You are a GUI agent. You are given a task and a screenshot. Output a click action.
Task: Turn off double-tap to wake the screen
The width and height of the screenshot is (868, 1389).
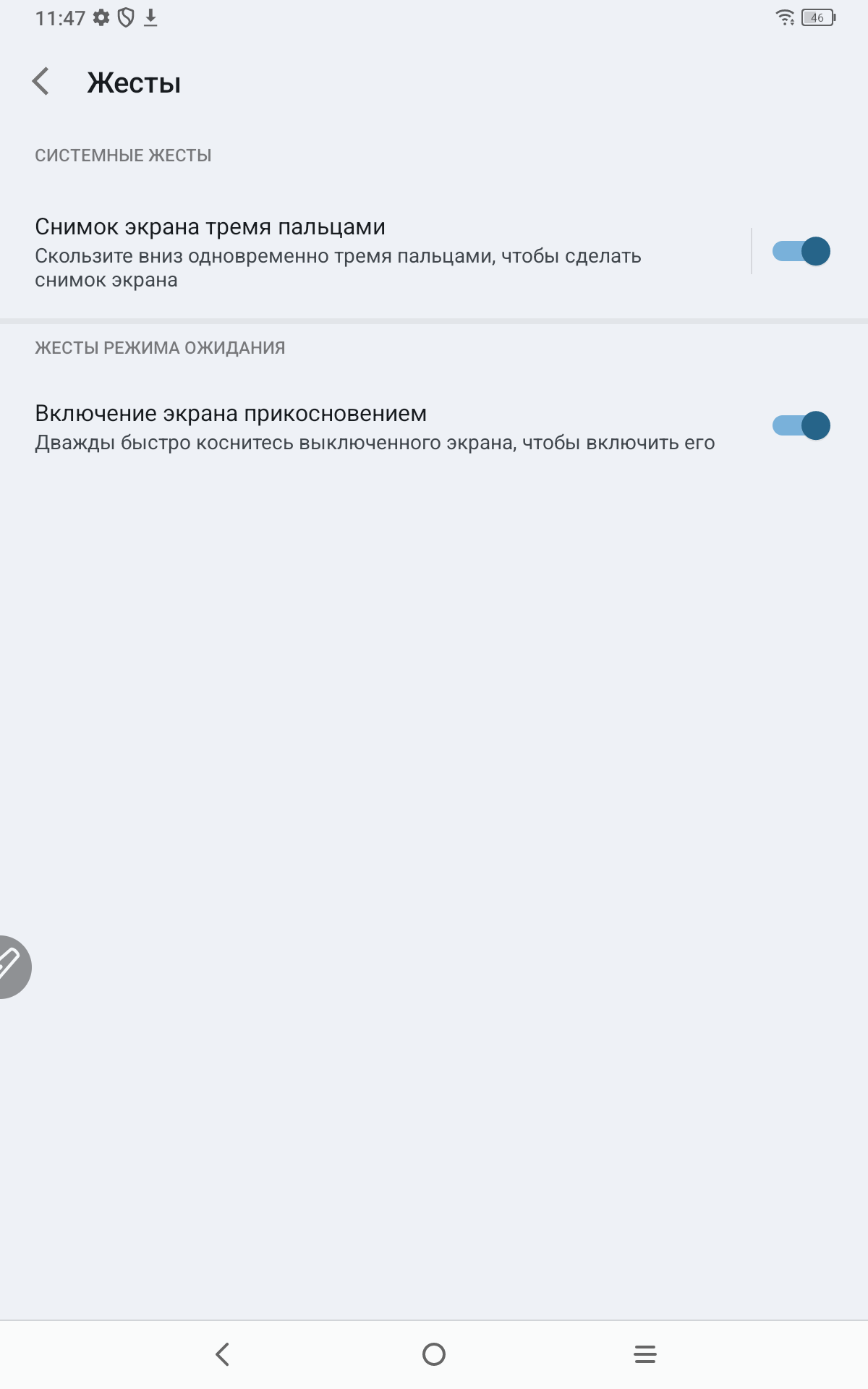801,426
